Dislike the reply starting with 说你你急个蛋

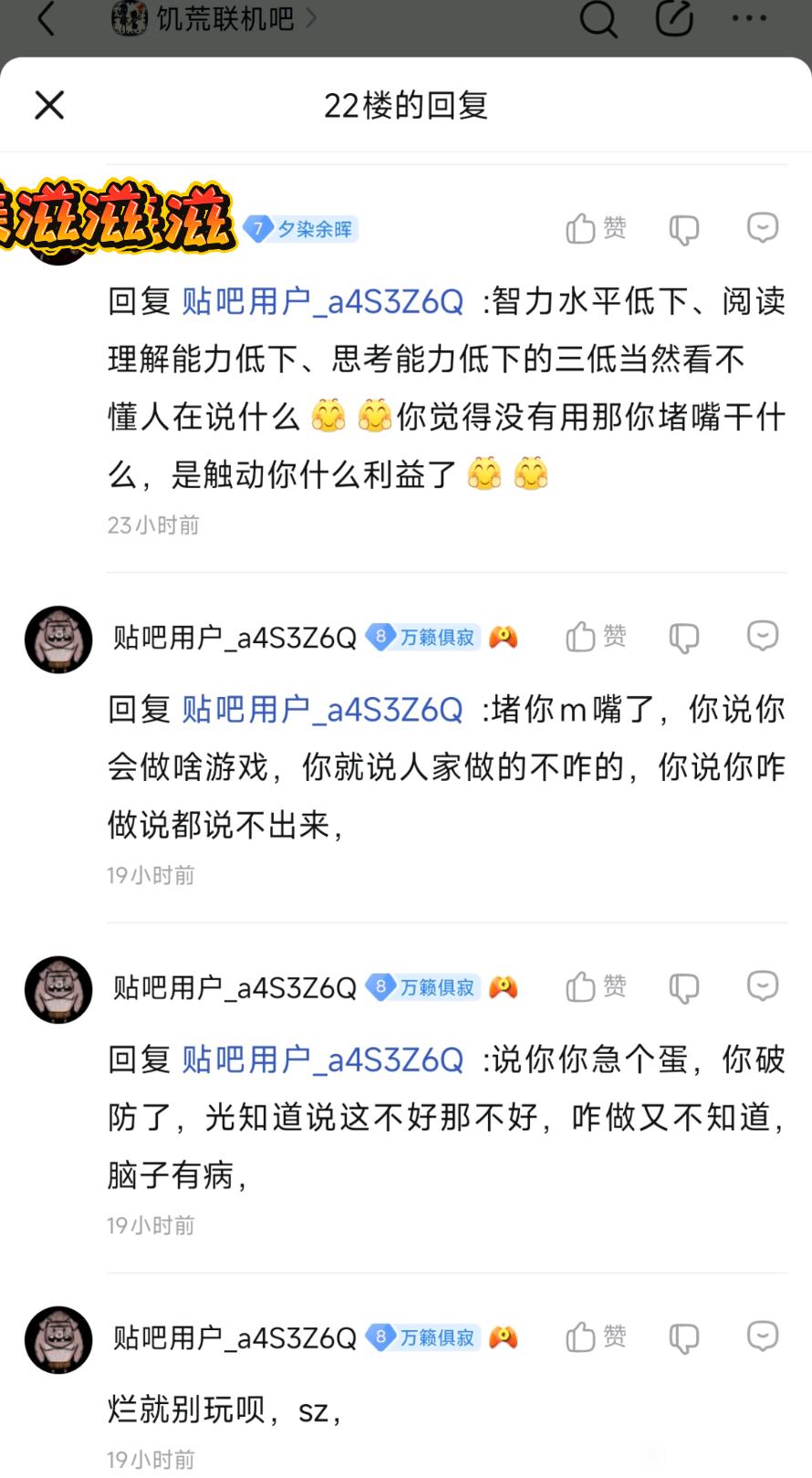(683, 987)
